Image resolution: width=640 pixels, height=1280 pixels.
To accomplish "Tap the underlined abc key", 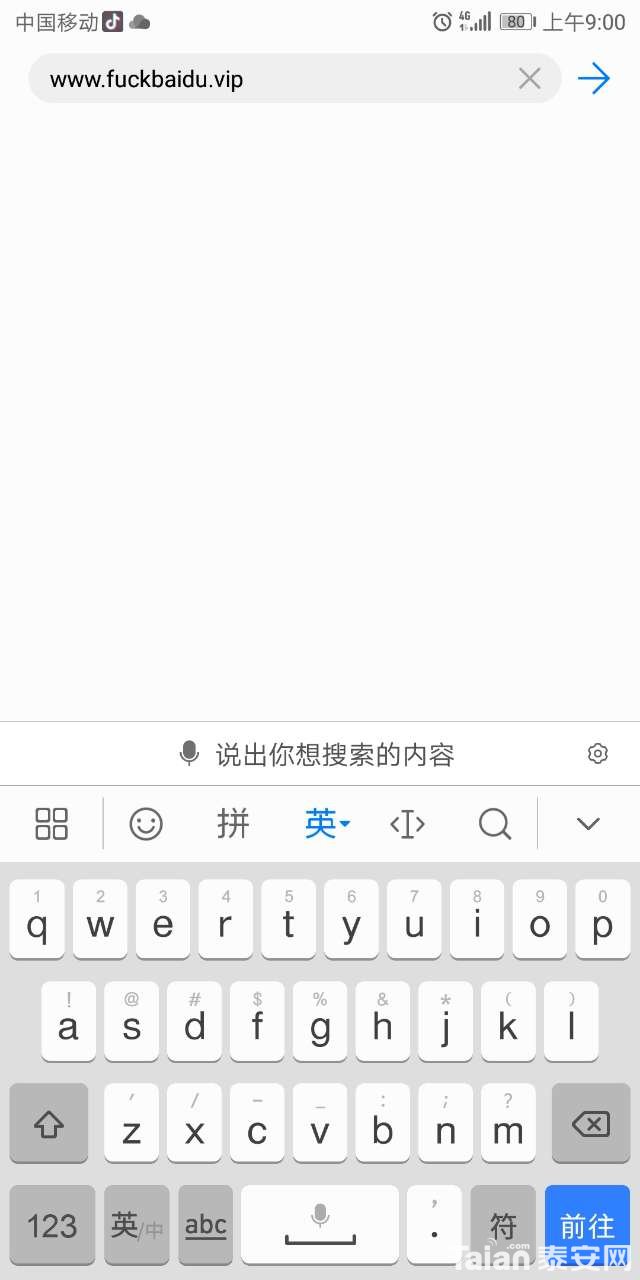I will point(206,1225).
